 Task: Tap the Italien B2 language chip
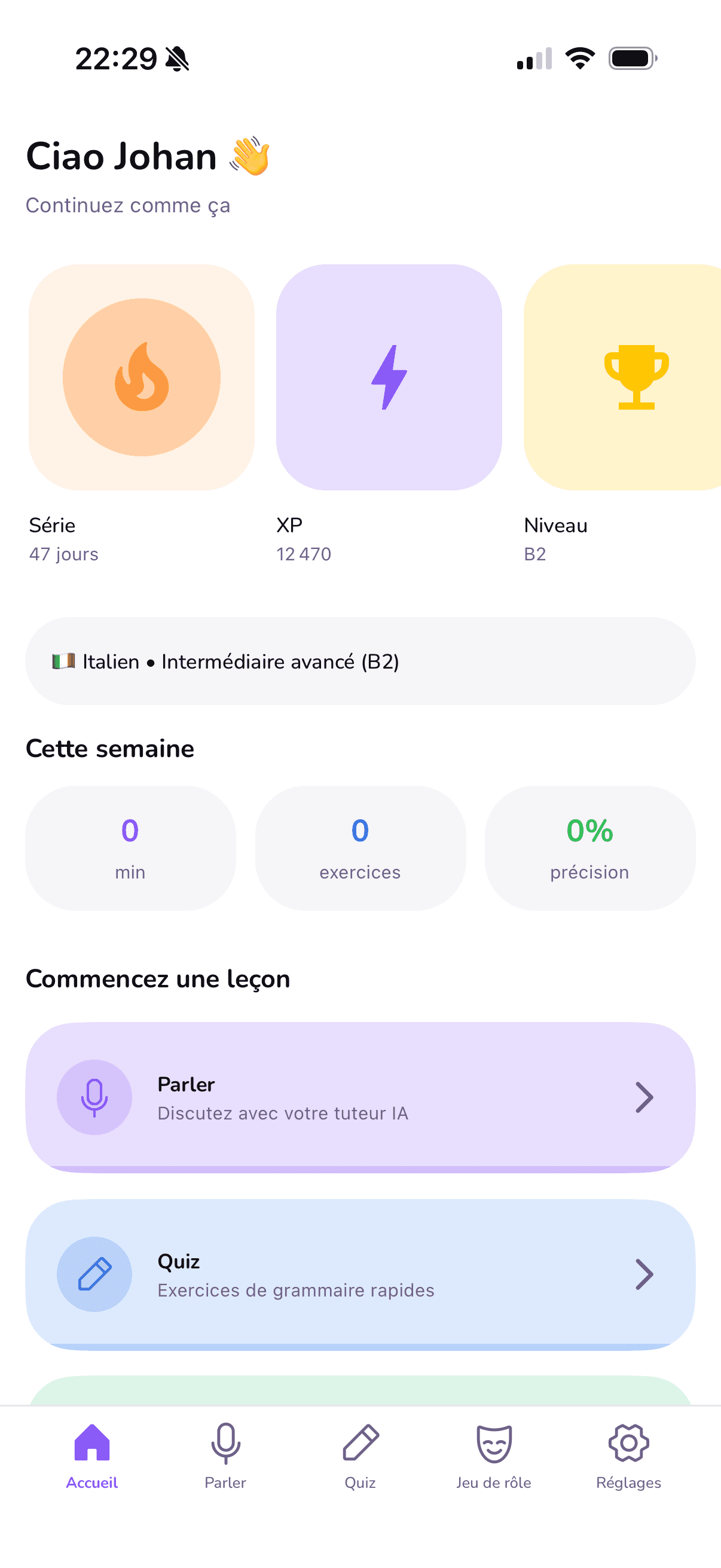(x=359, y=661)
